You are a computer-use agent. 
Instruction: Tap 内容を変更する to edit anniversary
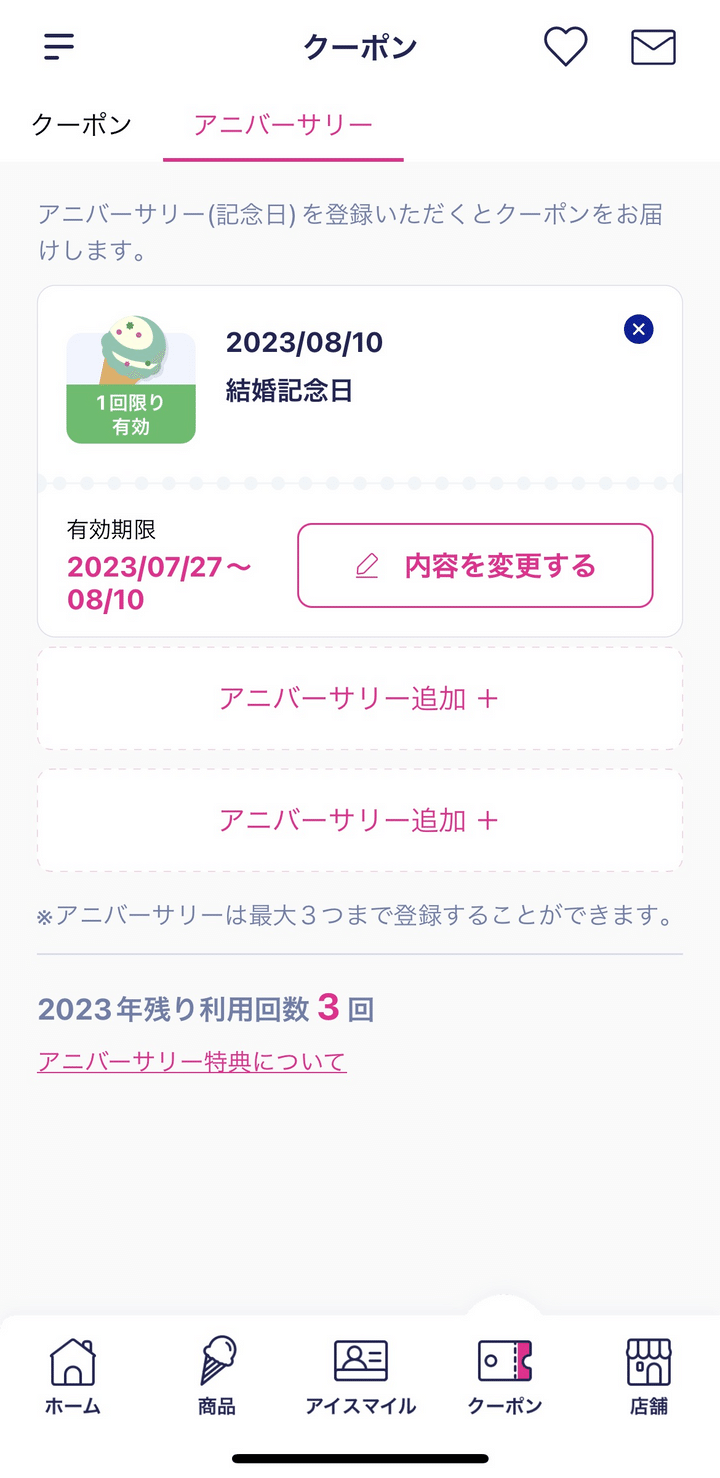[x=475, y=566]
